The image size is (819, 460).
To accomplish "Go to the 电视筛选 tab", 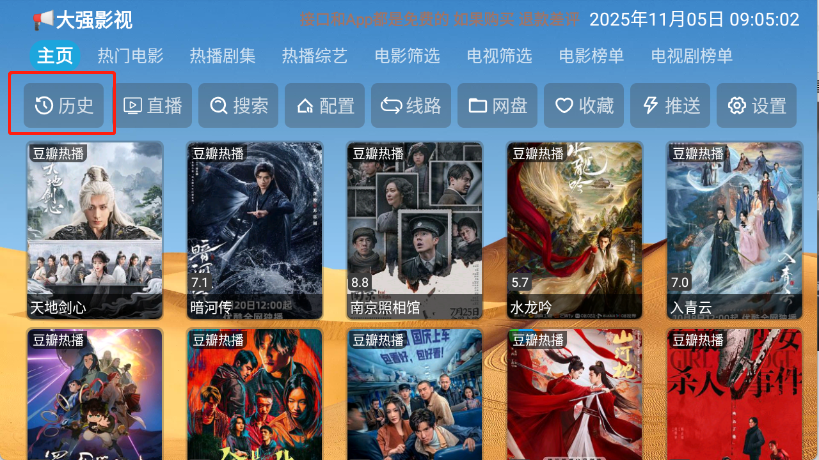I will click(x=499, y=56).
